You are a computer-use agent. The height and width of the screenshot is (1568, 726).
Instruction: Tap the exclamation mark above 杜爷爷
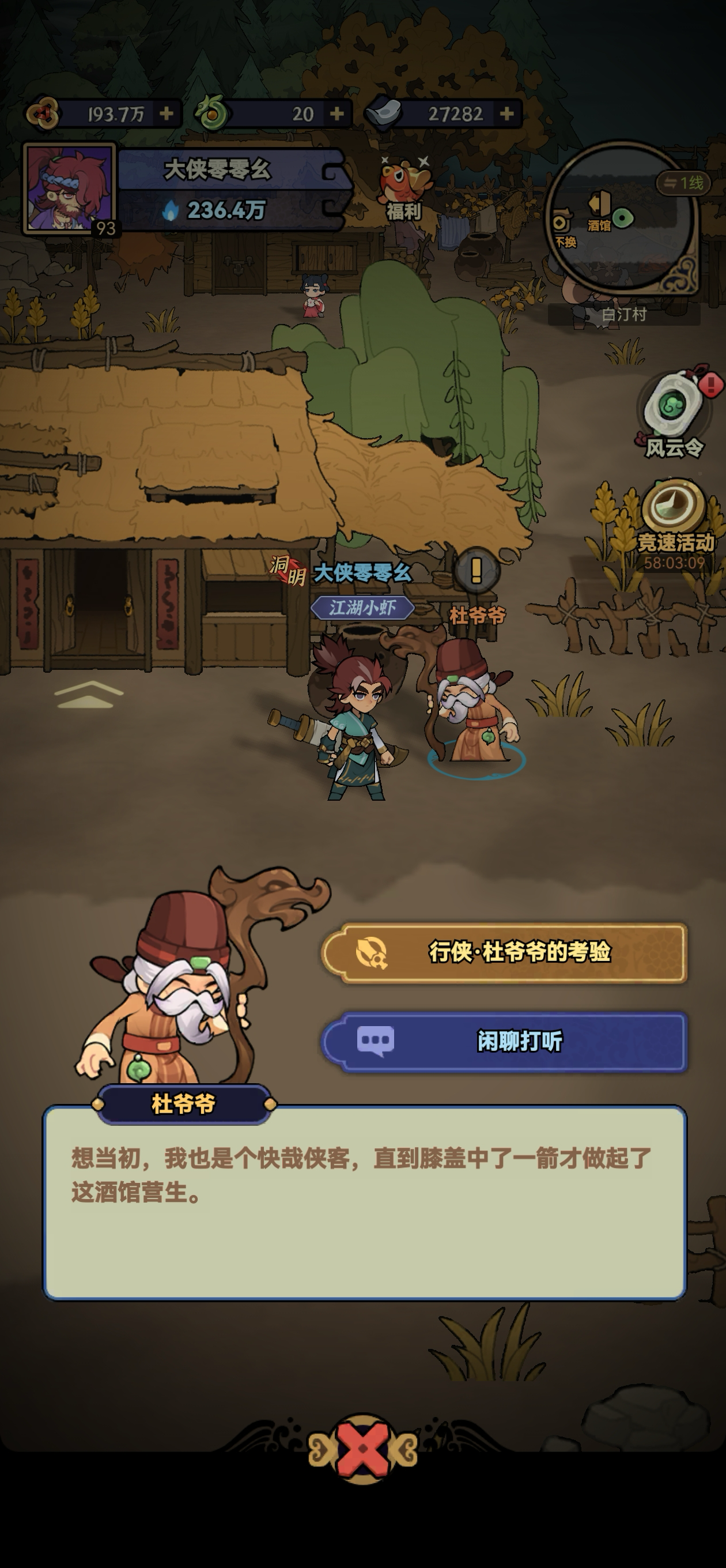point(476,571)
